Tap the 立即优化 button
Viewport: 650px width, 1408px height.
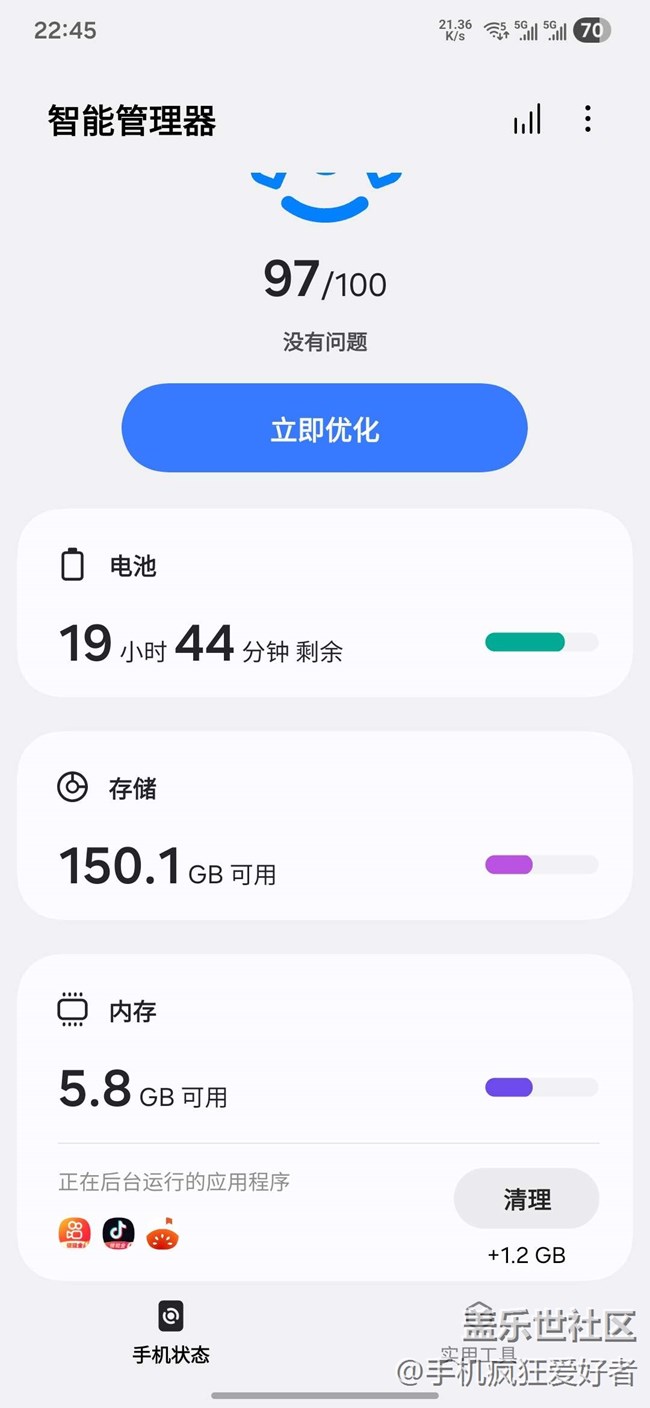324,428
